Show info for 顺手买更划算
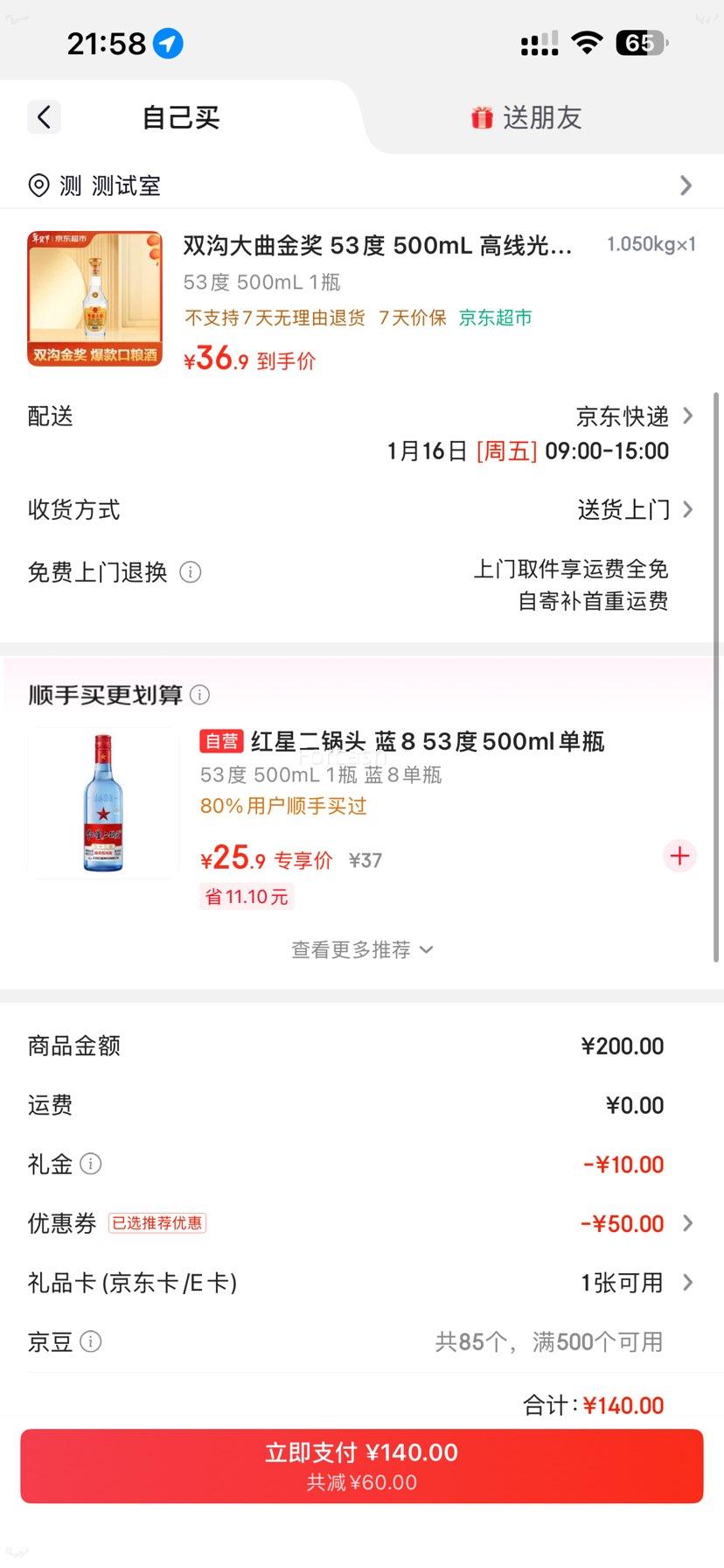 (200, 695)
